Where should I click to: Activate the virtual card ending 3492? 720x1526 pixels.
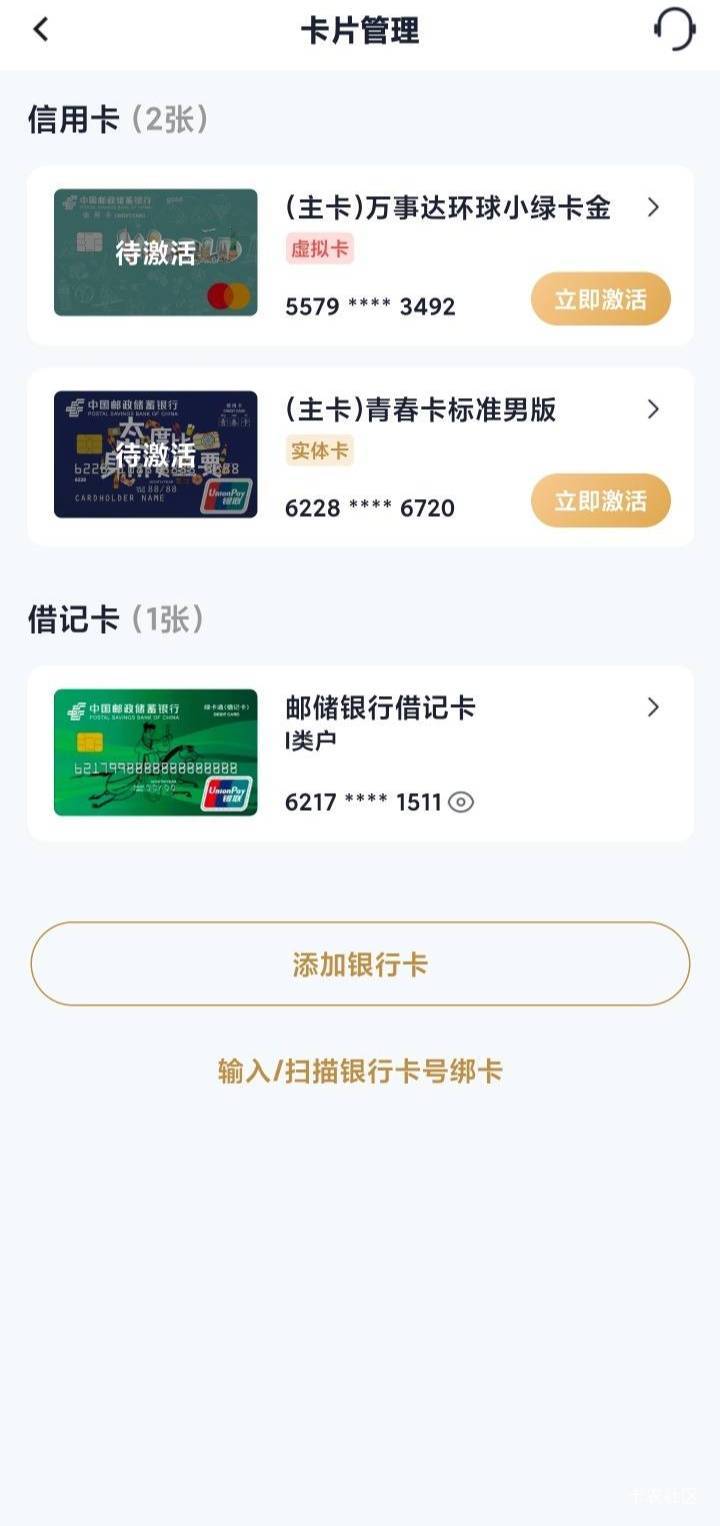(600, 299)
